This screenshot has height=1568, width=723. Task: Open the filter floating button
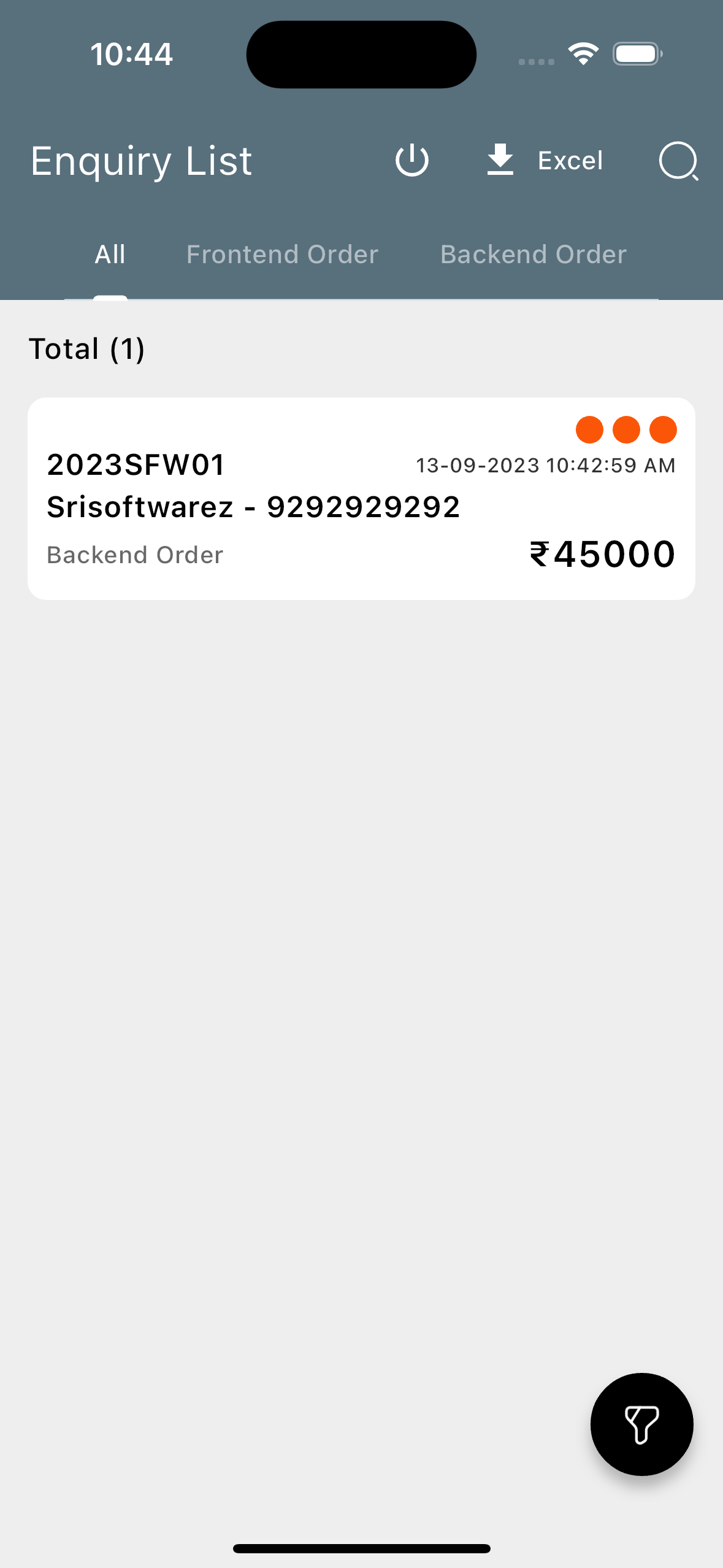[x=641, y=1424]
